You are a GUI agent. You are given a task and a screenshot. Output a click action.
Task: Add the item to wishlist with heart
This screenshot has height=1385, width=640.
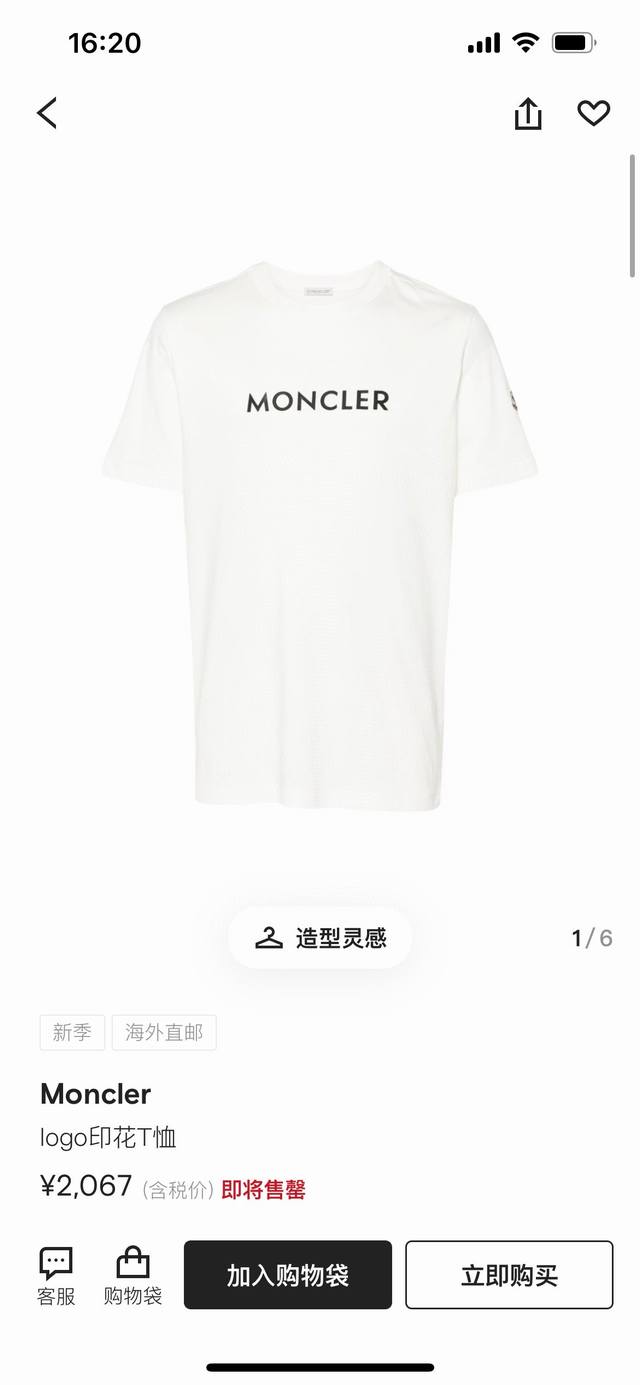point(594,114)
